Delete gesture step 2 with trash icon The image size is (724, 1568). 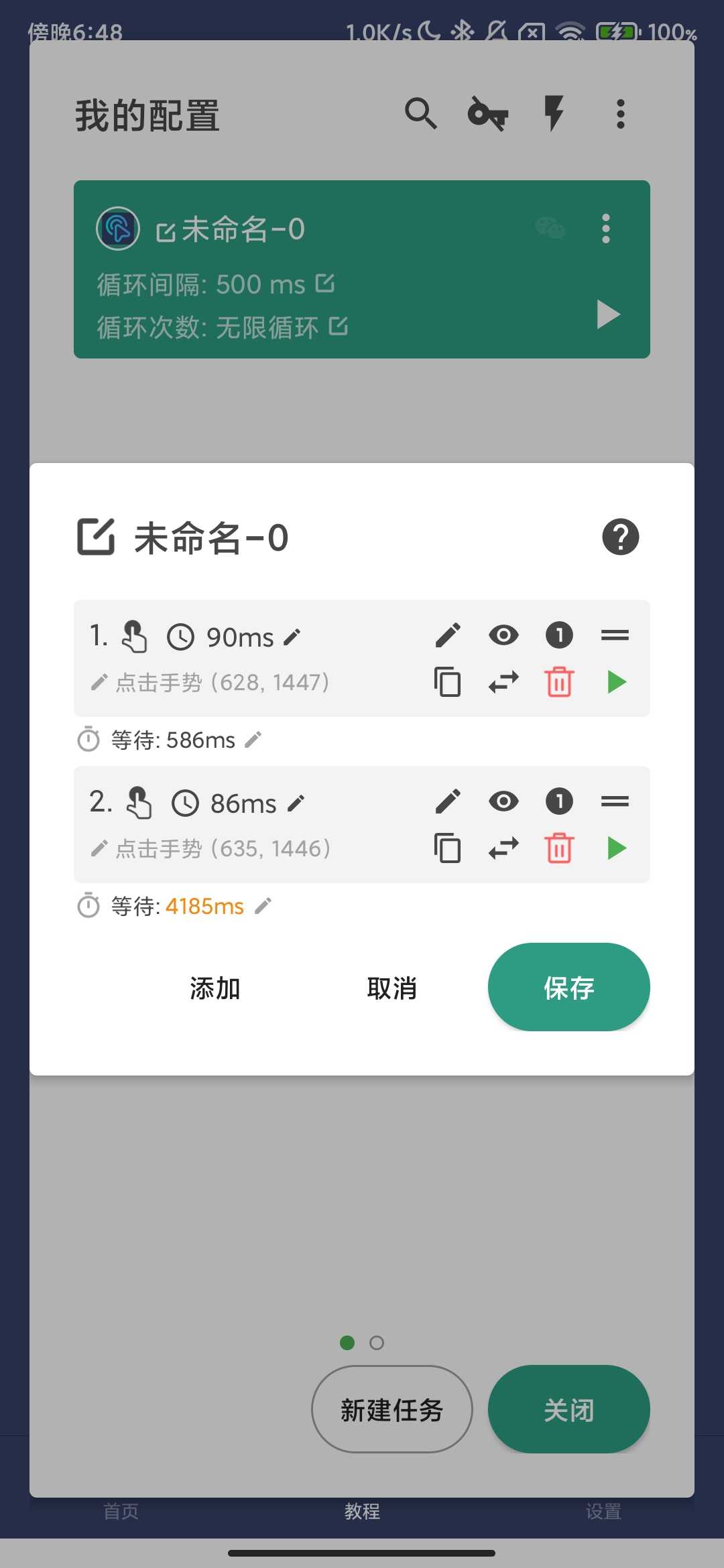click(559, 848)
